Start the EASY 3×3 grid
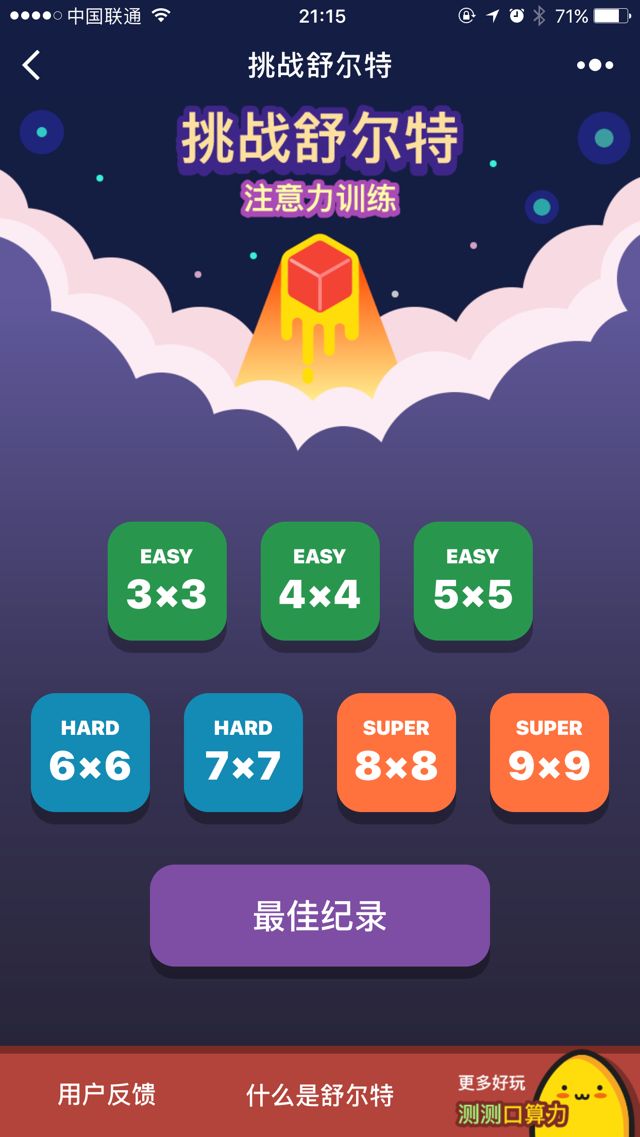This screenshot has height=1137, width=640. point(167,580)
